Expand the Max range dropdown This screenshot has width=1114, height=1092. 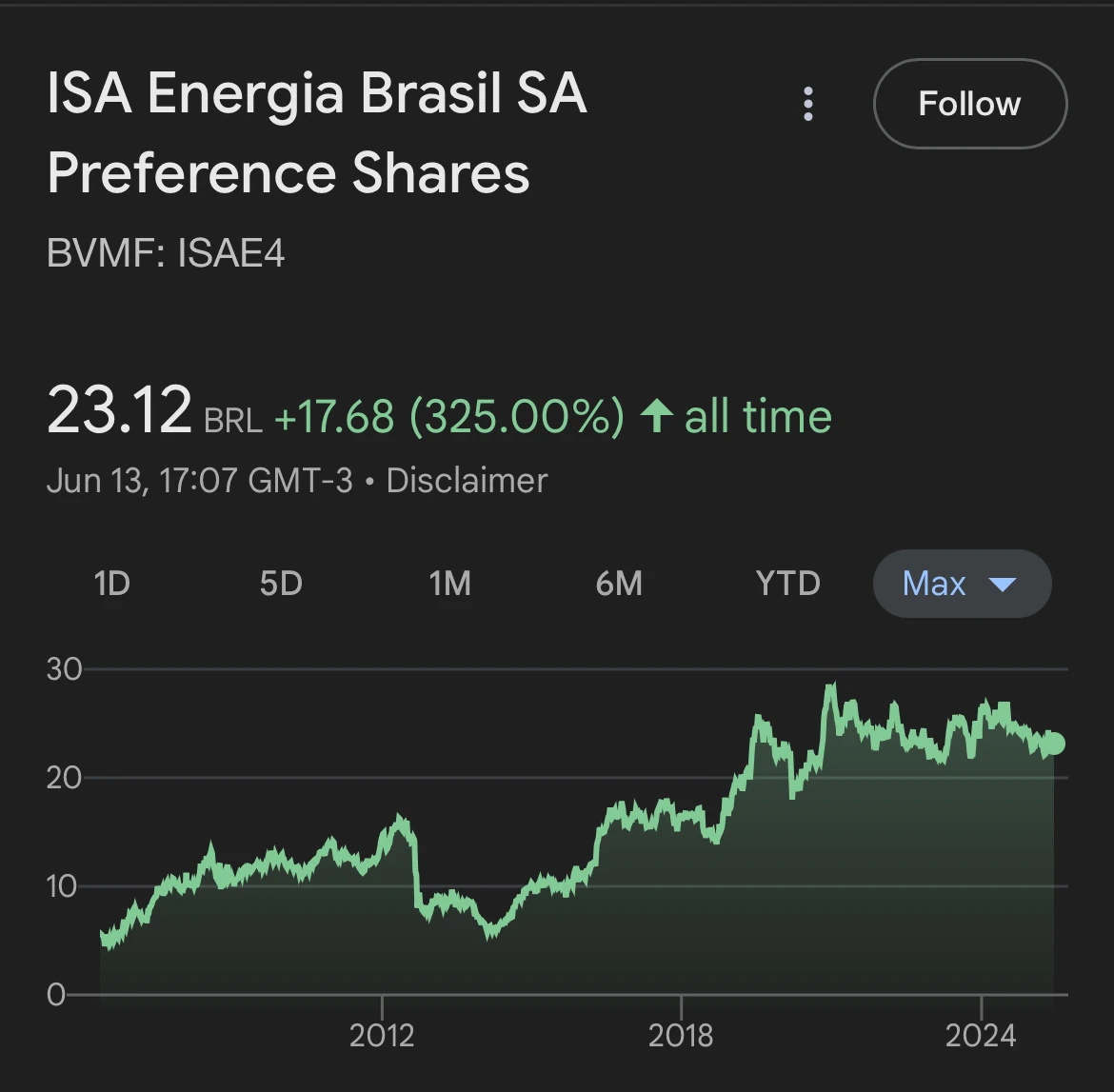tap(962, 584)
